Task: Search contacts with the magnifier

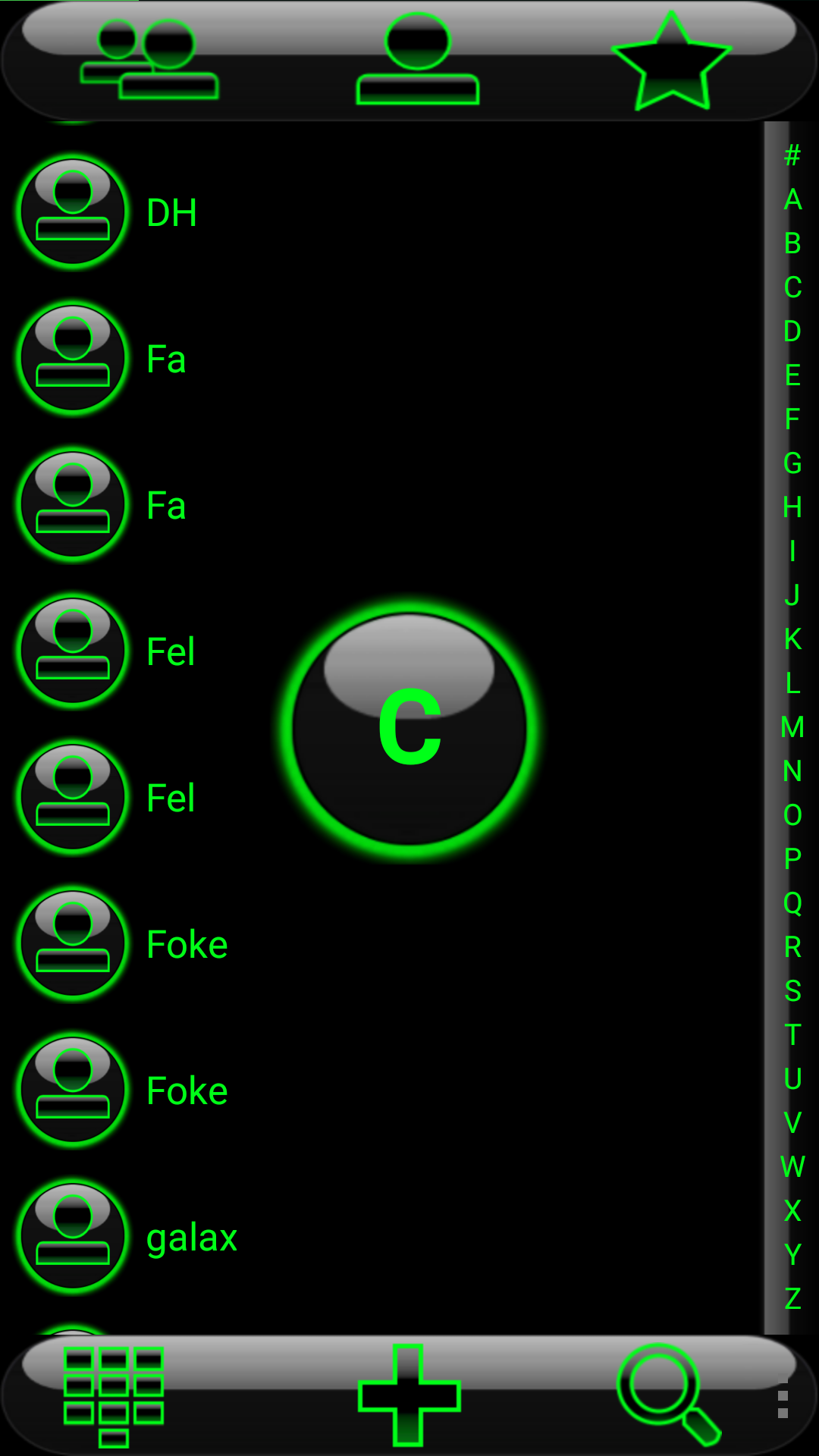Action: pos(667,1394)
